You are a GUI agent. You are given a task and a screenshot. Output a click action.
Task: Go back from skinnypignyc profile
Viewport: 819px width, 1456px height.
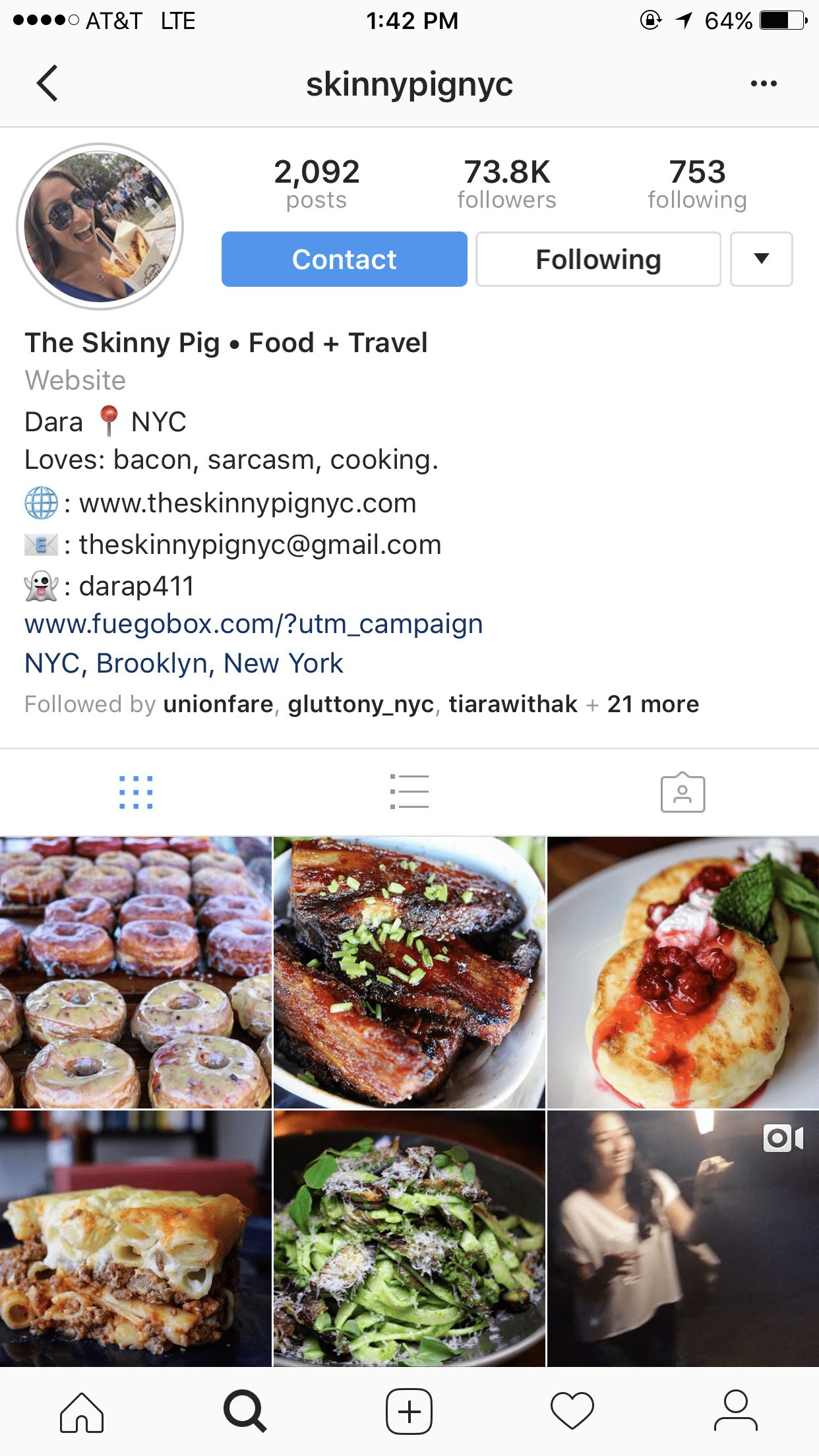pos(47,84)
